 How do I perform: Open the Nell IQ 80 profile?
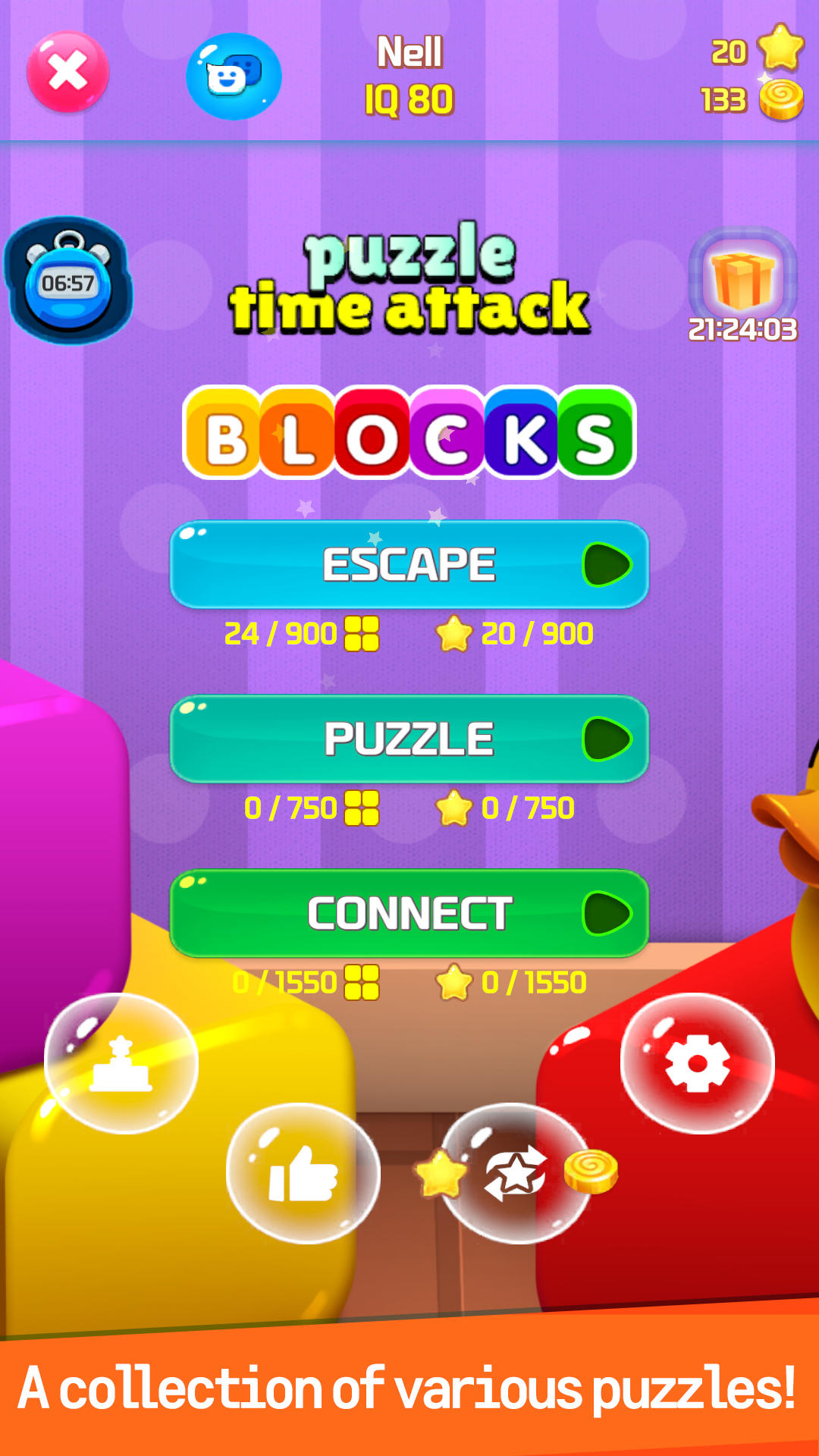click(409, 76)
